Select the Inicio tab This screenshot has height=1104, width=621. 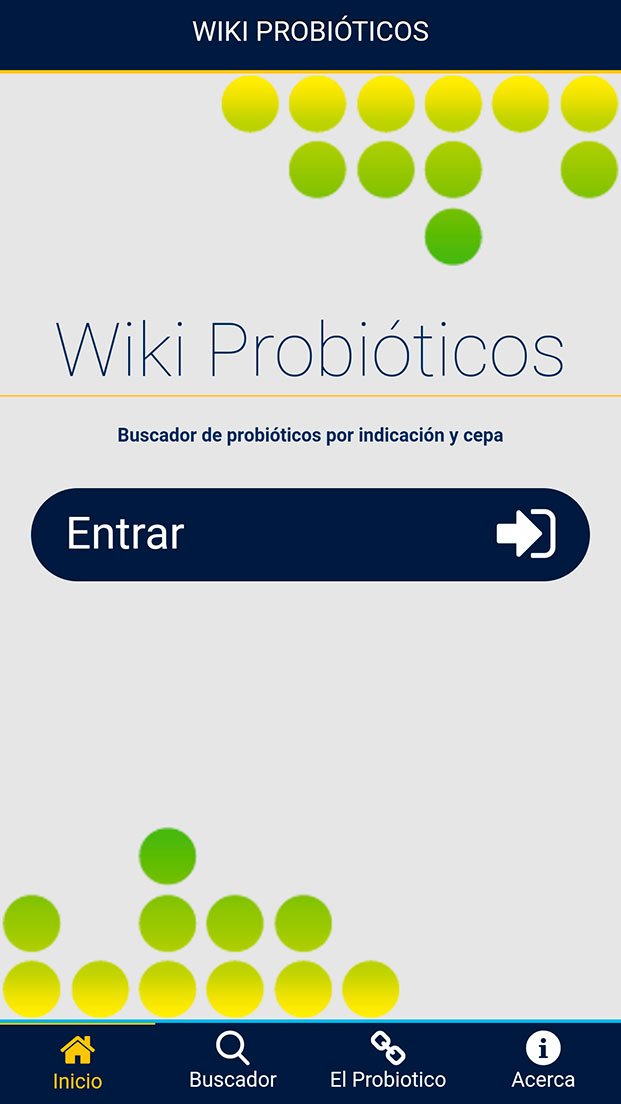77,1062
